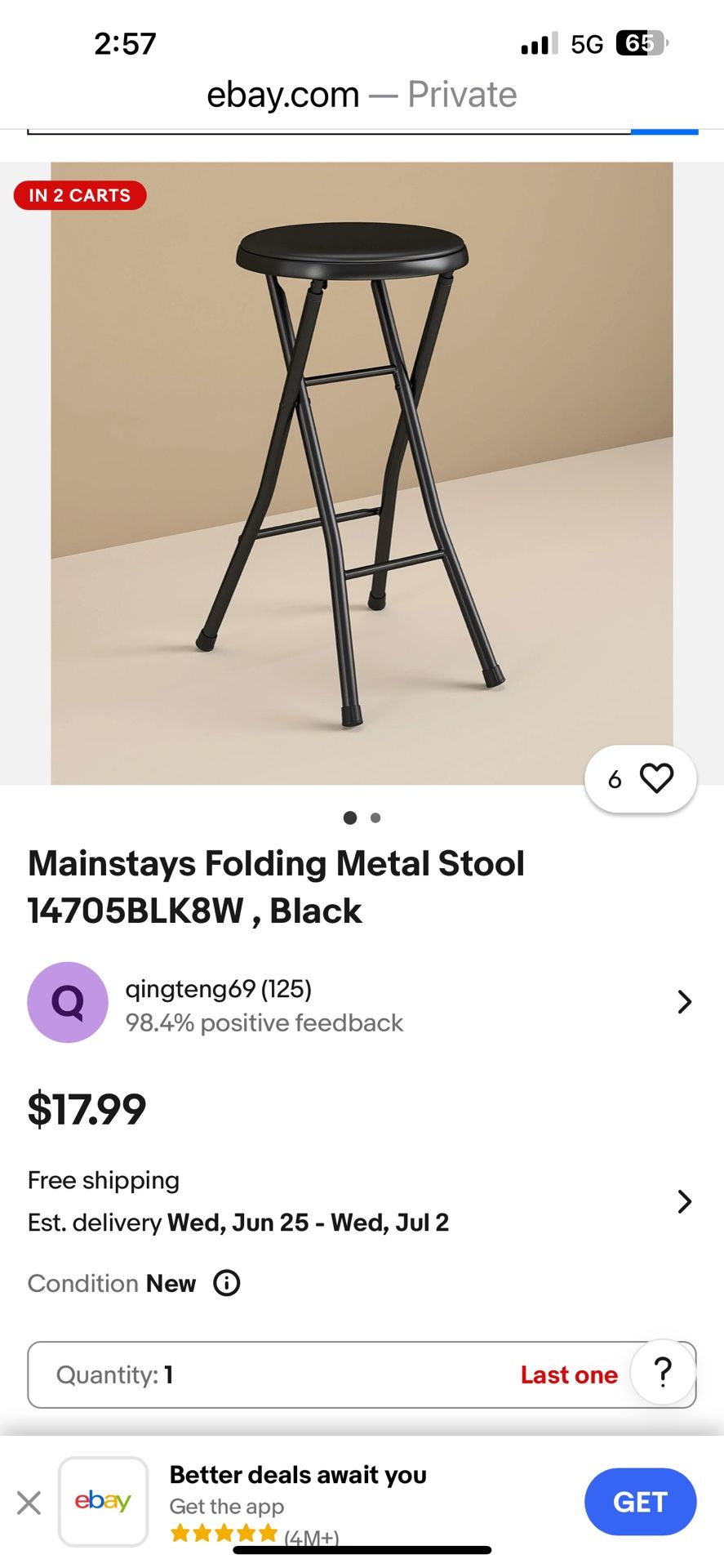Image resolution: width=724 pixels, height=1568 pixels.
Task: Open the condition info circle icon
Action: click(226, 1283)
